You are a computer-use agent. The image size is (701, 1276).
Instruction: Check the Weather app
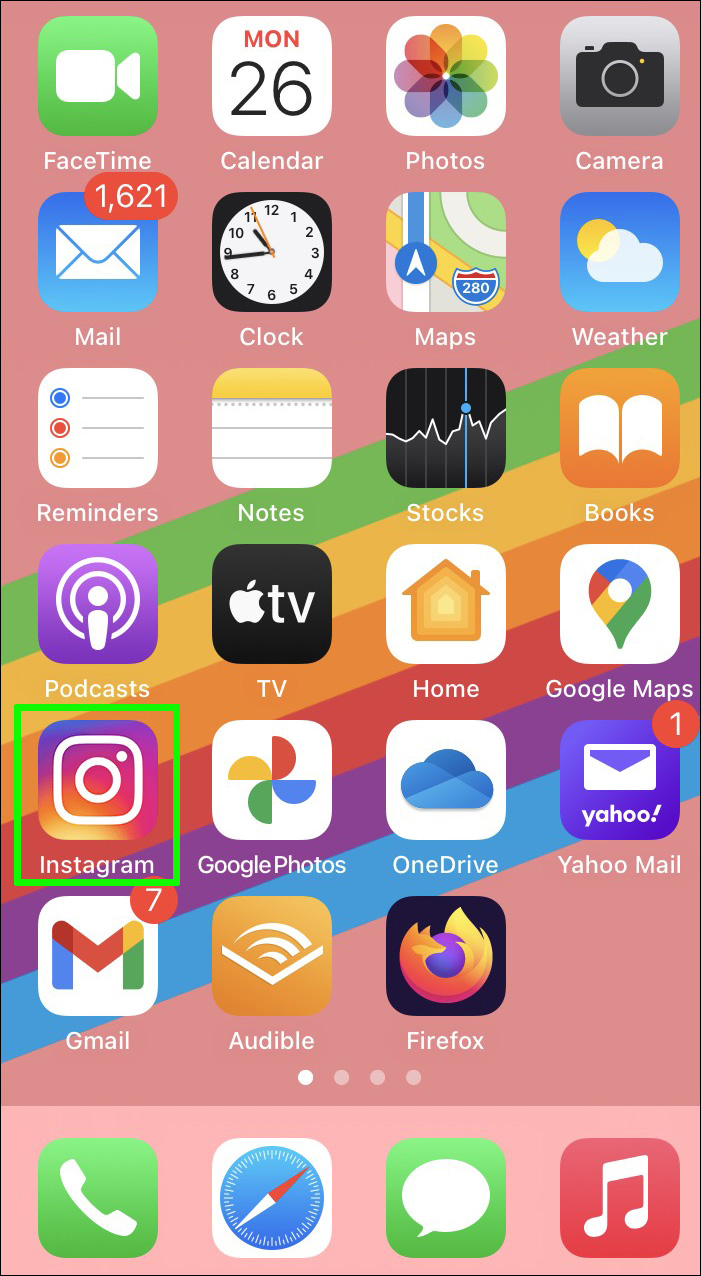tap(620, 252)
